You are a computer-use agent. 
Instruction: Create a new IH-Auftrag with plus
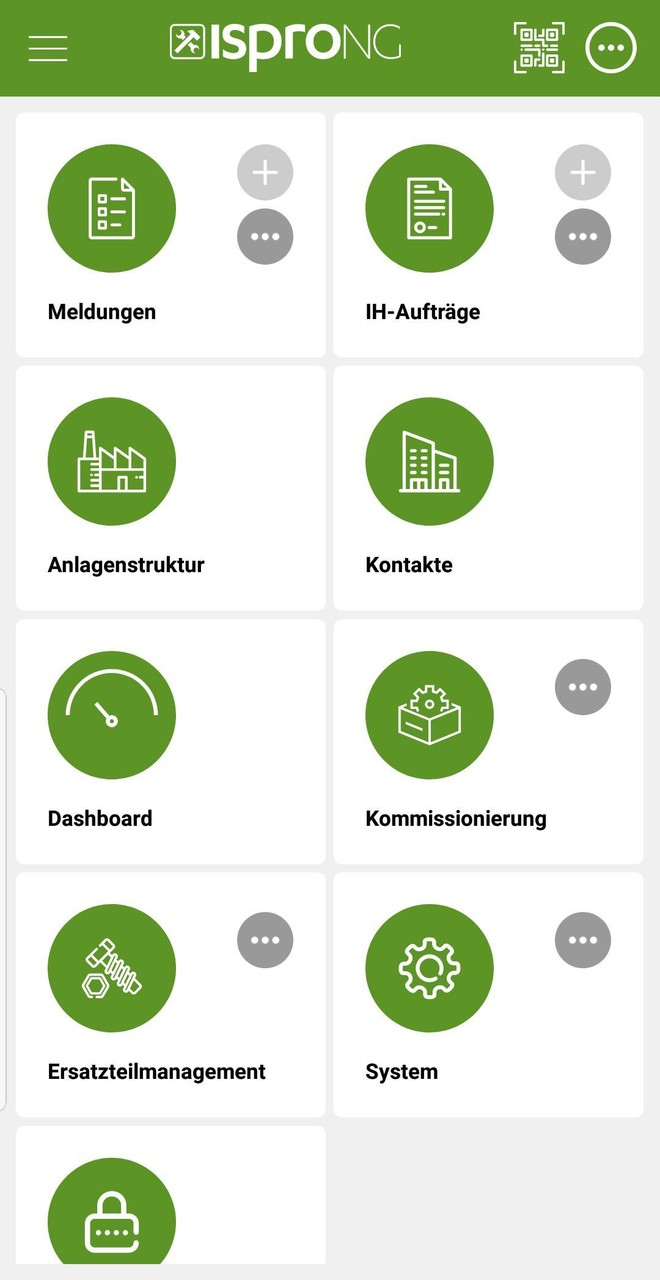tap(583, 173)
